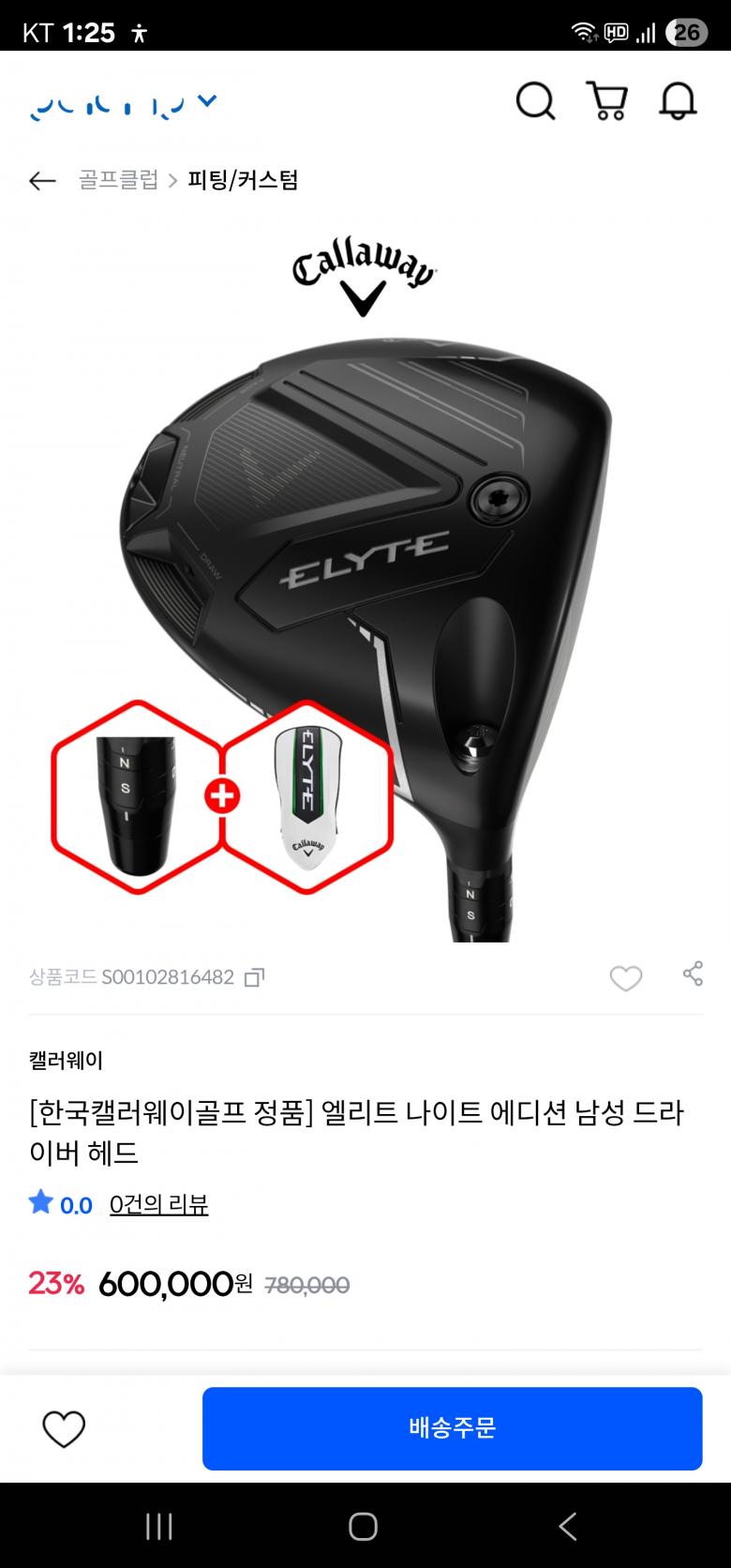This screenshot has width=731, height=1568.
Task: Add to wishlist from the bottom bar heart
Action: (64, 1428)
